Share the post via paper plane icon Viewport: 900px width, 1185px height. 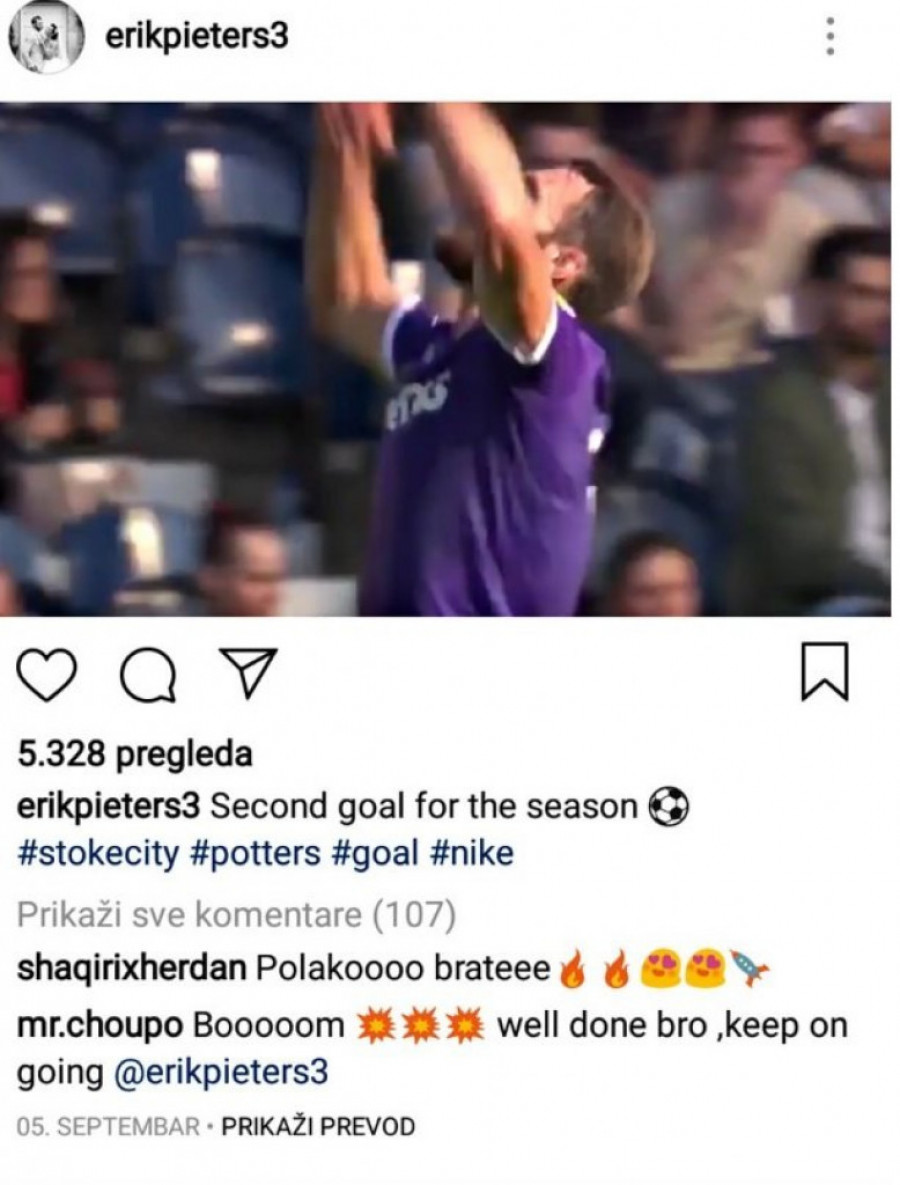click(x=247, y=673)
